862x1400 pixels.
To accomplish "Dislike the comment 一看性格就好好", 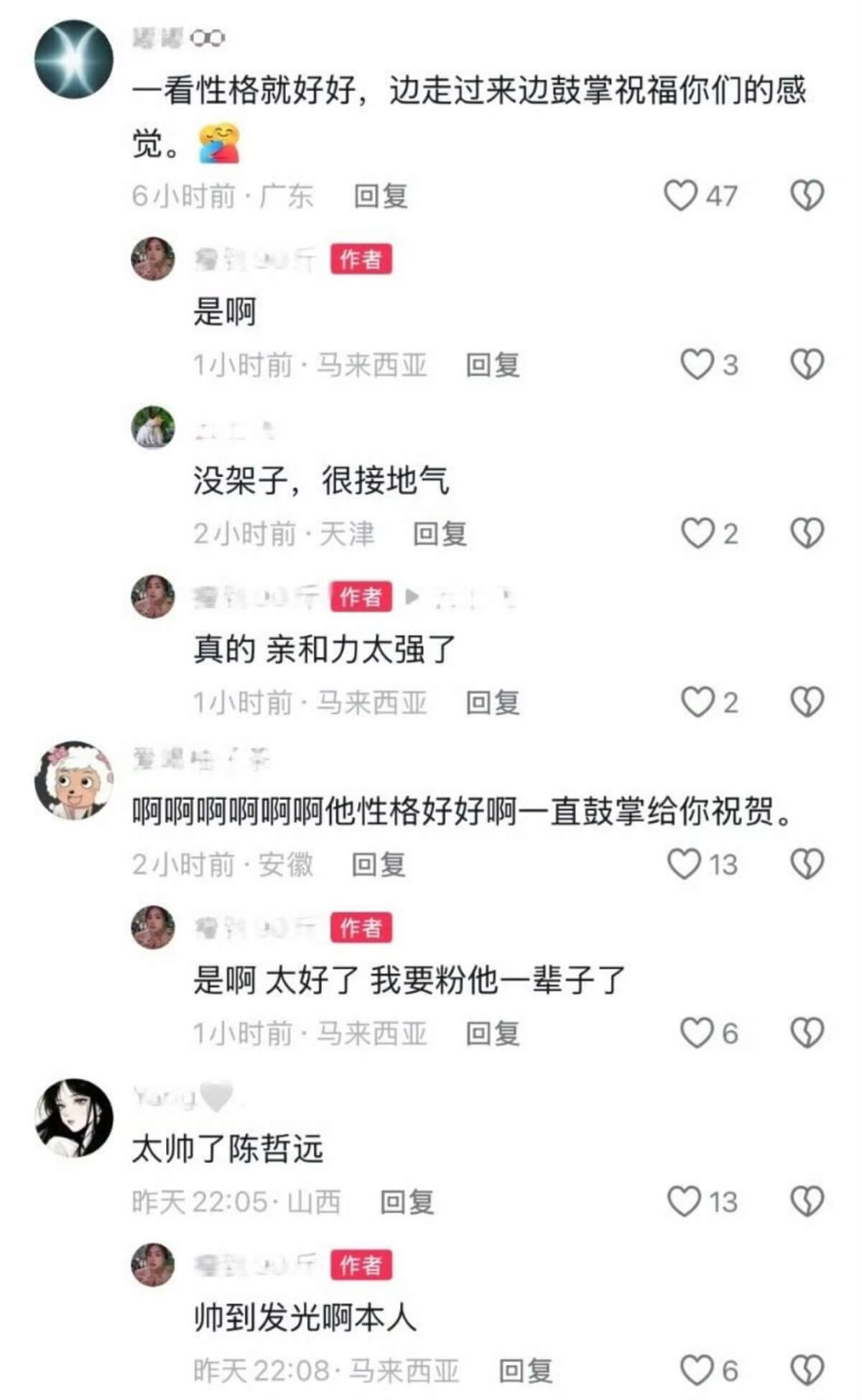I will 807,195.
